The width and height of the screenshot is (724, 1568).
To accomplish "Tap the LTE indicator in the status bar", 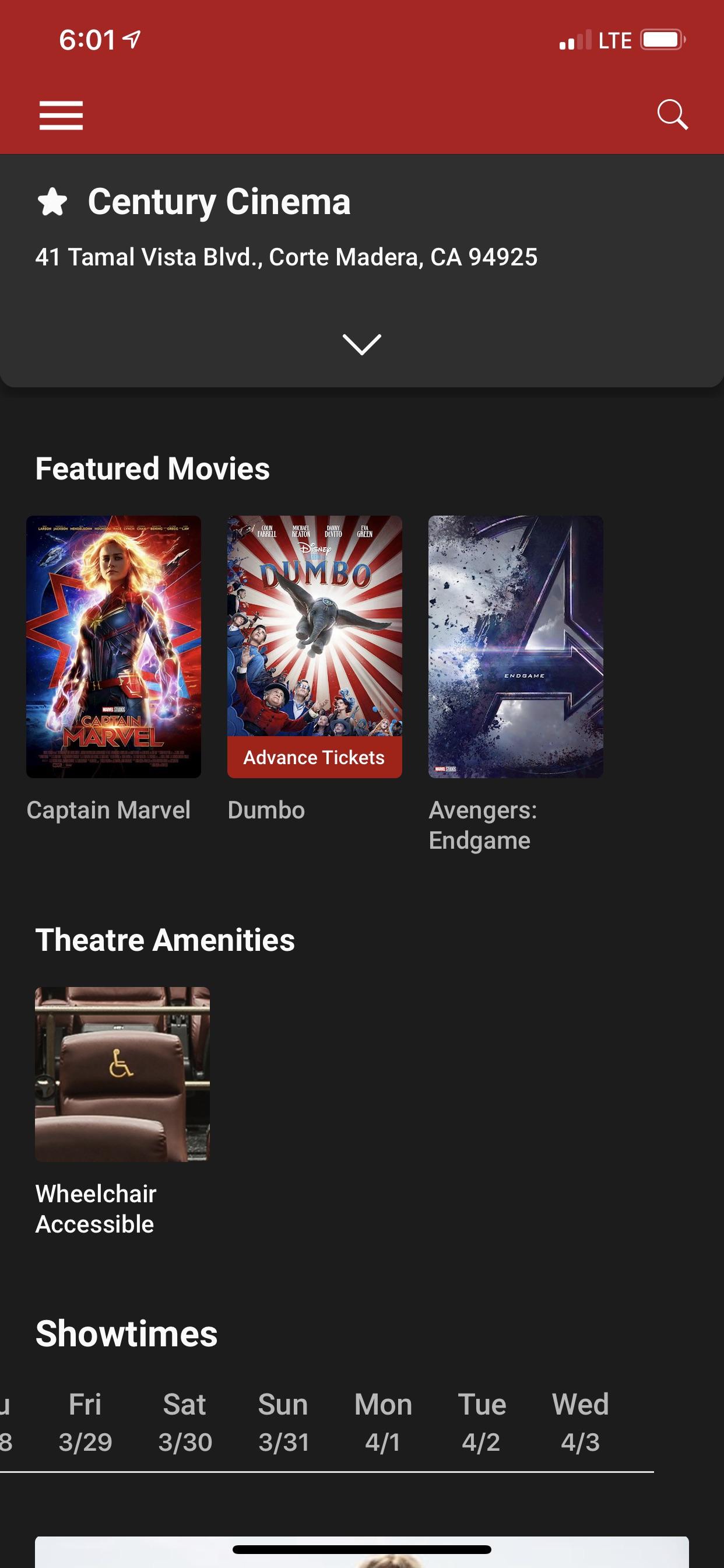I will 614,40.
